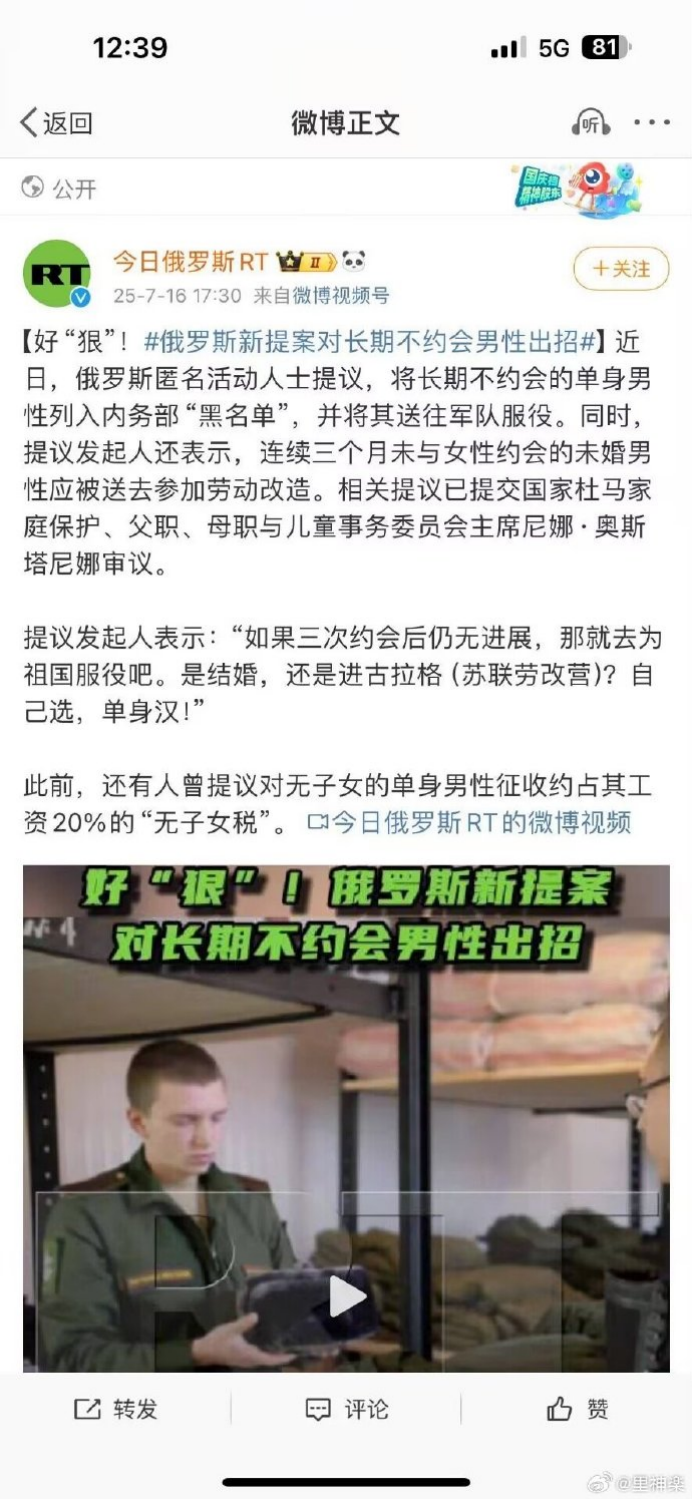Like this post with 赞
The height and width of the screenshot is (1499, 692).
577,1409
